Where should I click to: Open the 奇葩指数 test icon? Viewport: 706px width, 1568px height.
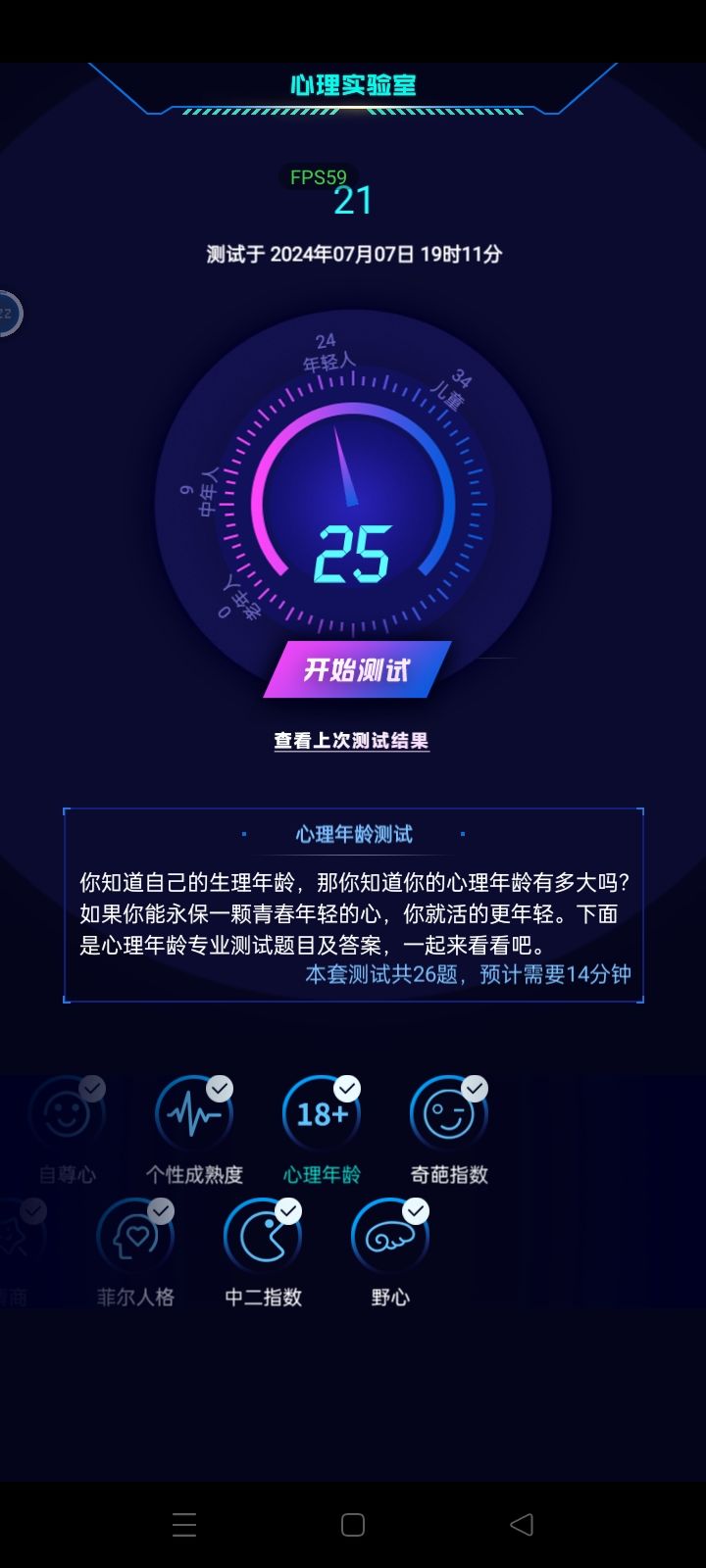click(x=449, y=1113)
